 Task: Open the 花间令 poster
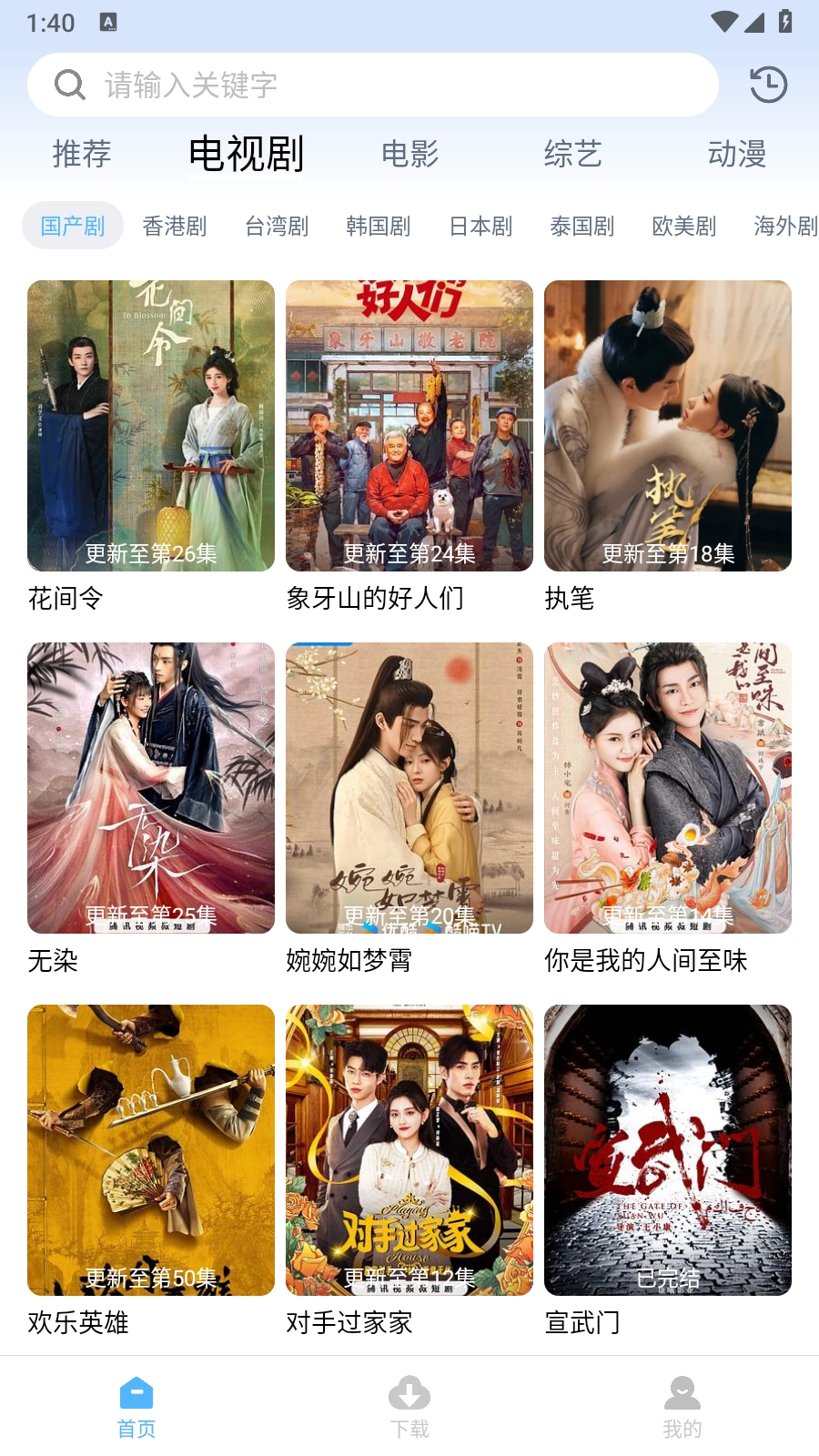tap(150, 424)
